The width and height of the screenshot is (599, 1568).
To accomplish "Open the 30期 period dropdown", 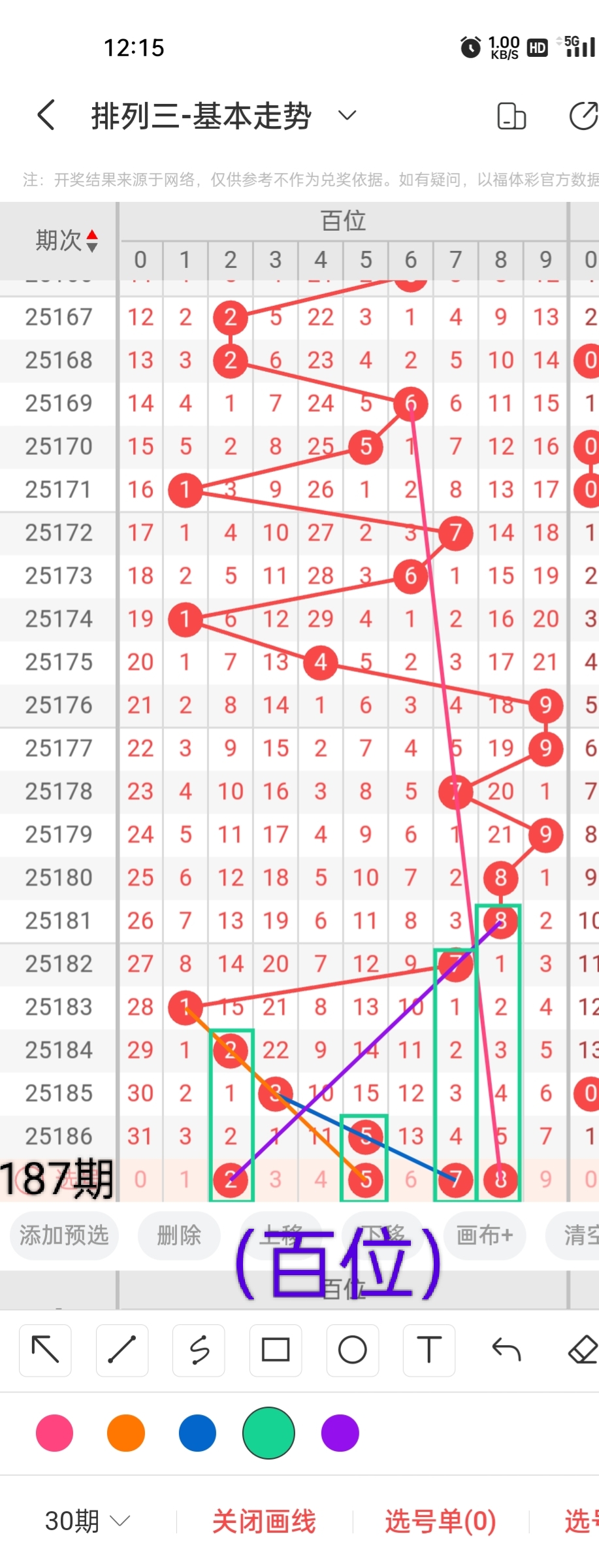I will [x=87, y=1522].
